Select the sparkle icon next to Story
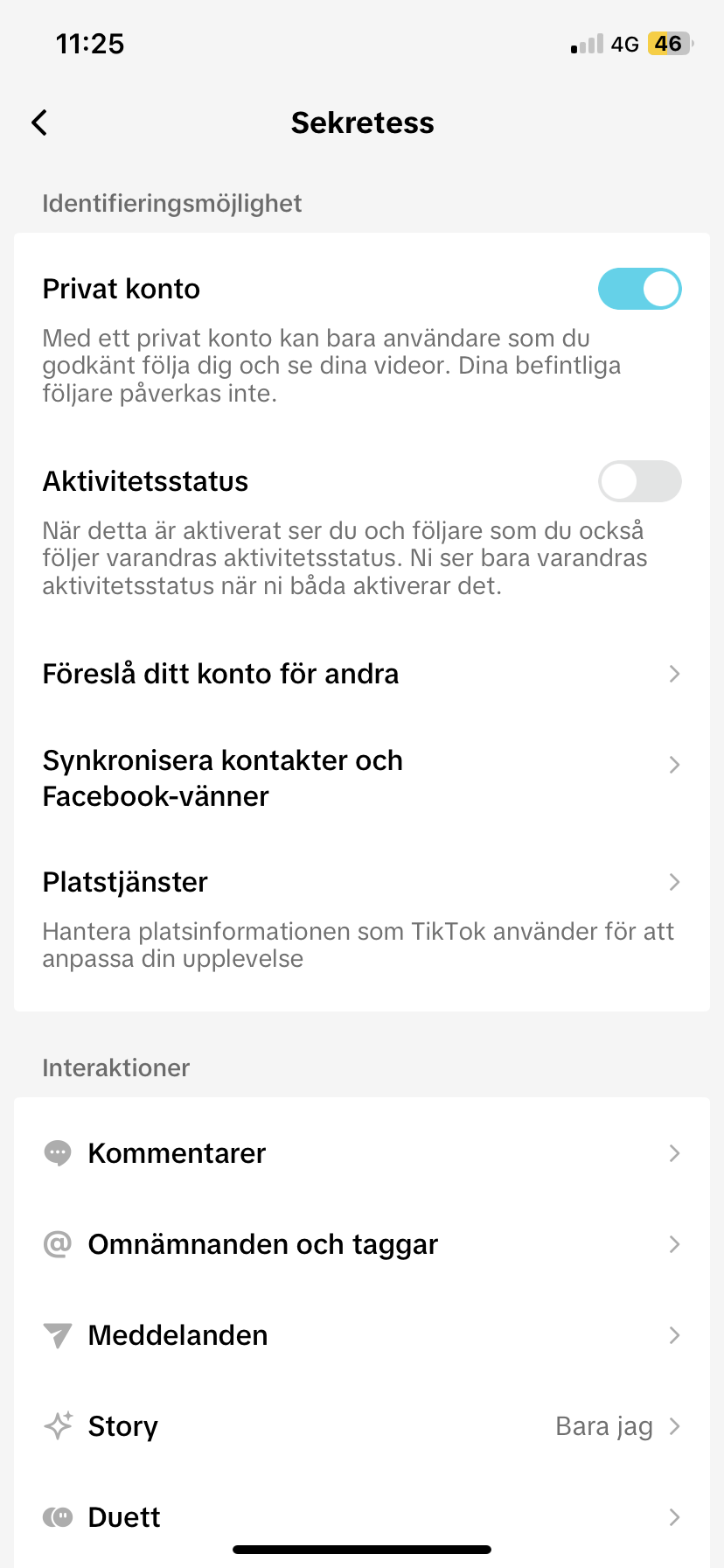This screenshot has width=724, height=1568. tap(56, 1426)
